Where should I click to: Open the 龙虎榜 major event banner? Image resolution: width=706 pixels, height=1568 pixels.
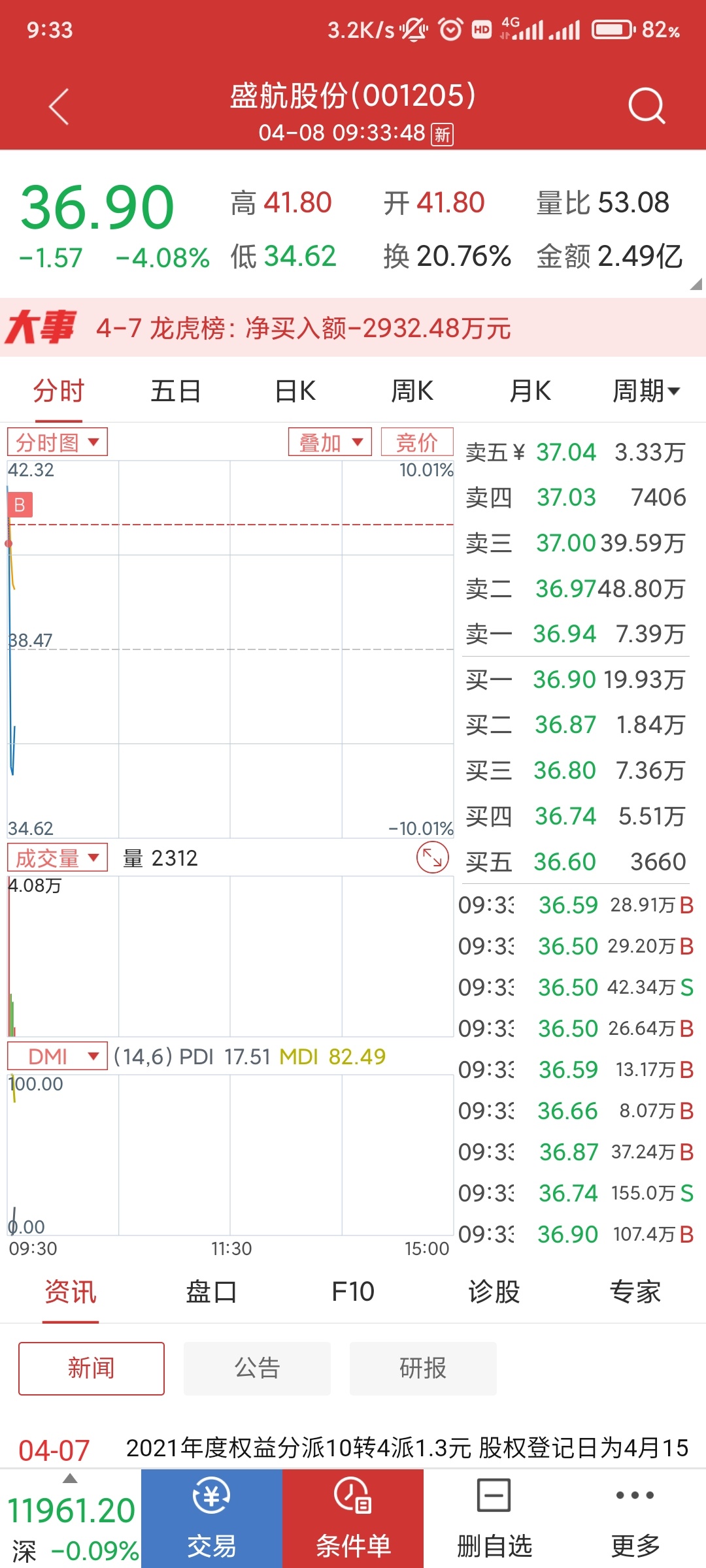(x=353, y=328)
